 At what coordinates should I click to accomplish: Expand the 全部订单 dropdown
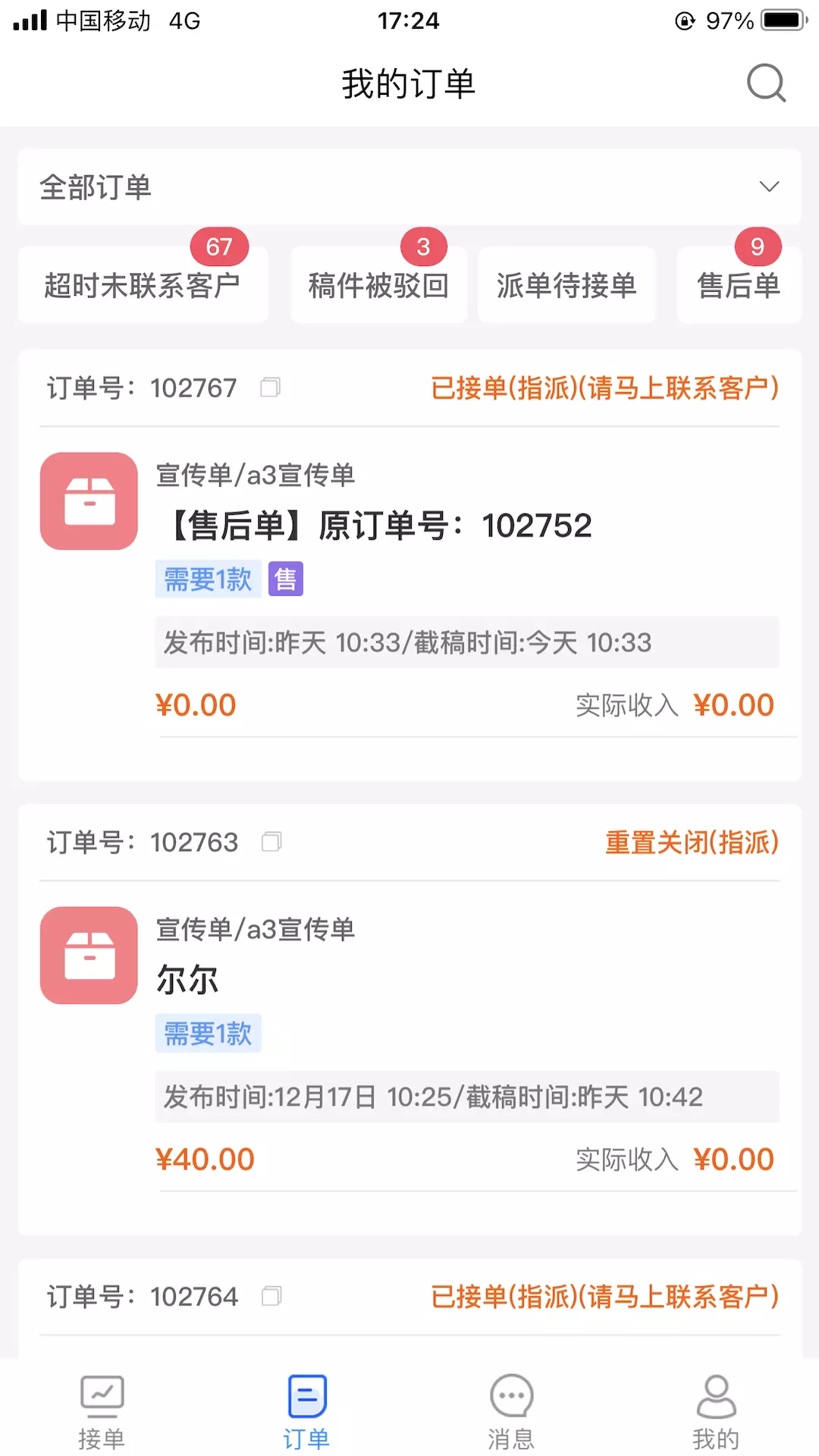pyautogui.click(x=409, y=187)
